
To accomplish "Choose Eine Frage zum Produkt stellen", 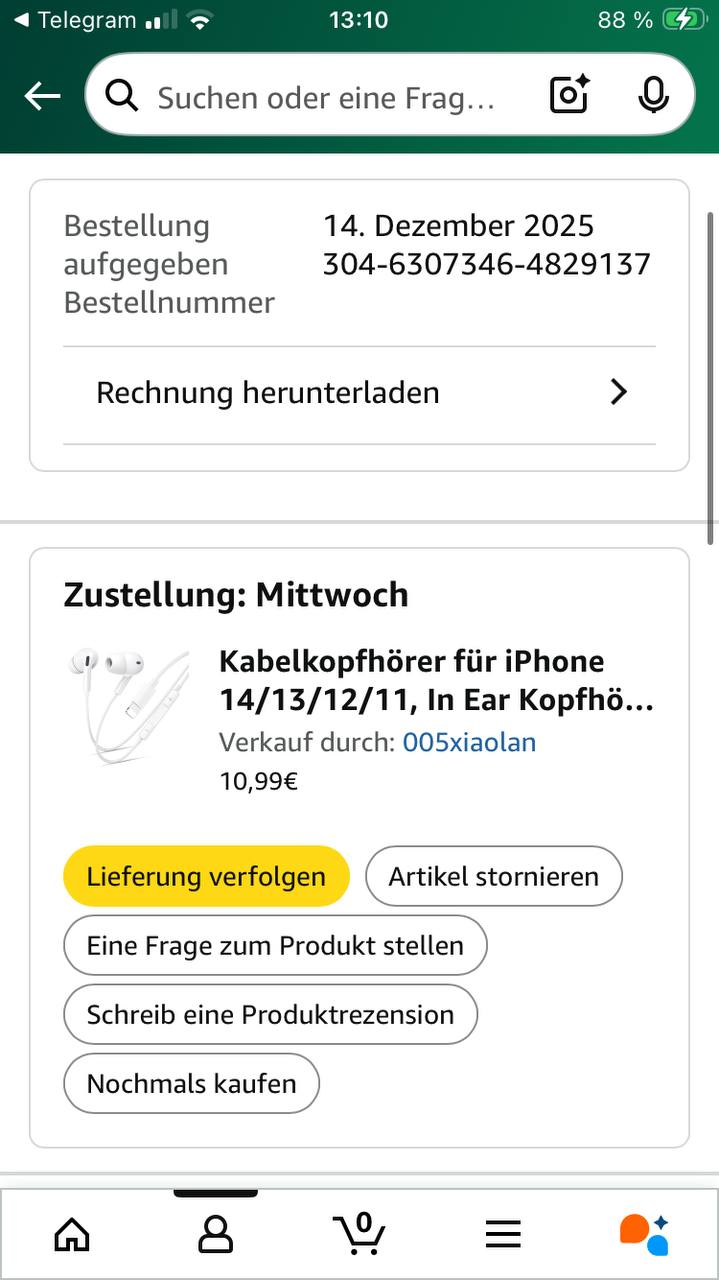I will pos(275,946).
